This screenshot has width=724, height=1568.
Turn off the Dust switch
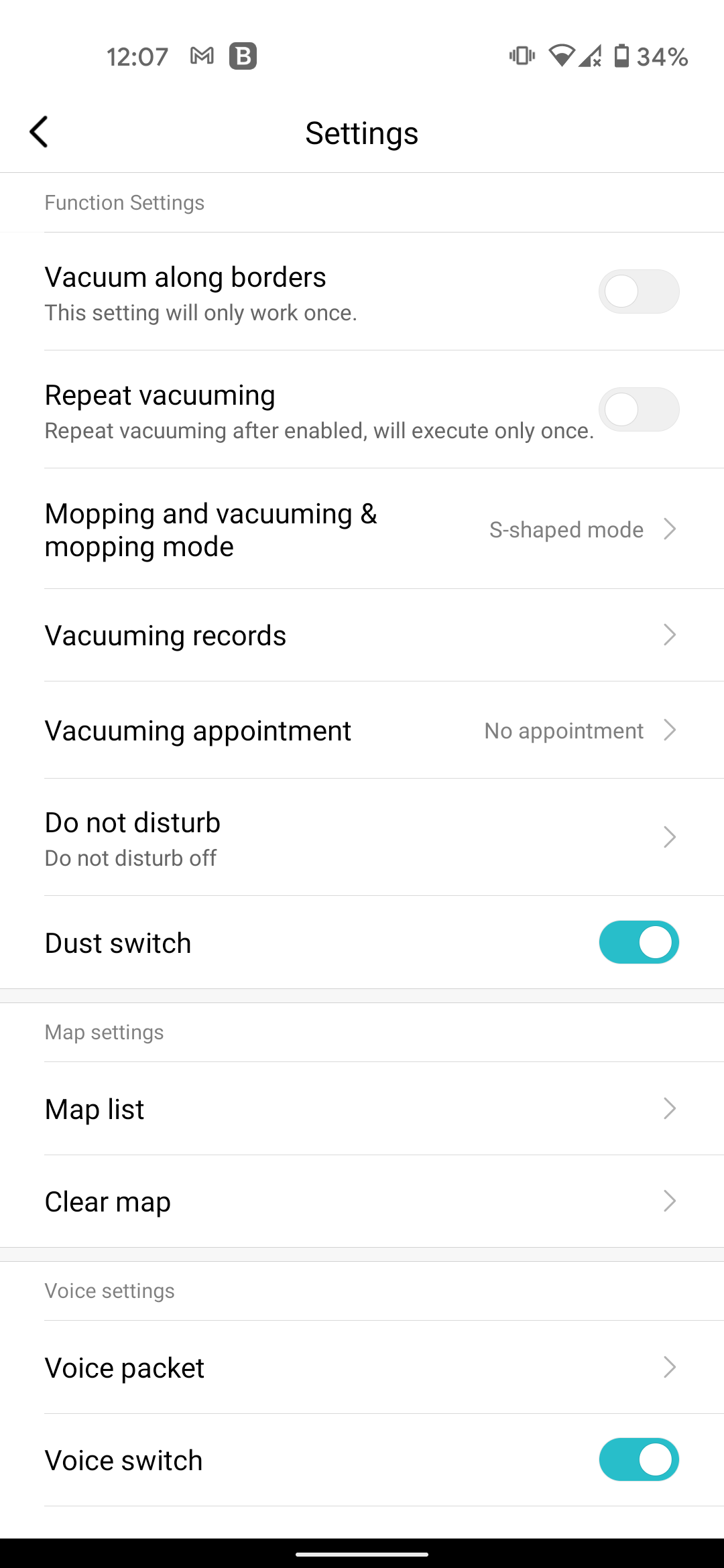coord(639,942)
